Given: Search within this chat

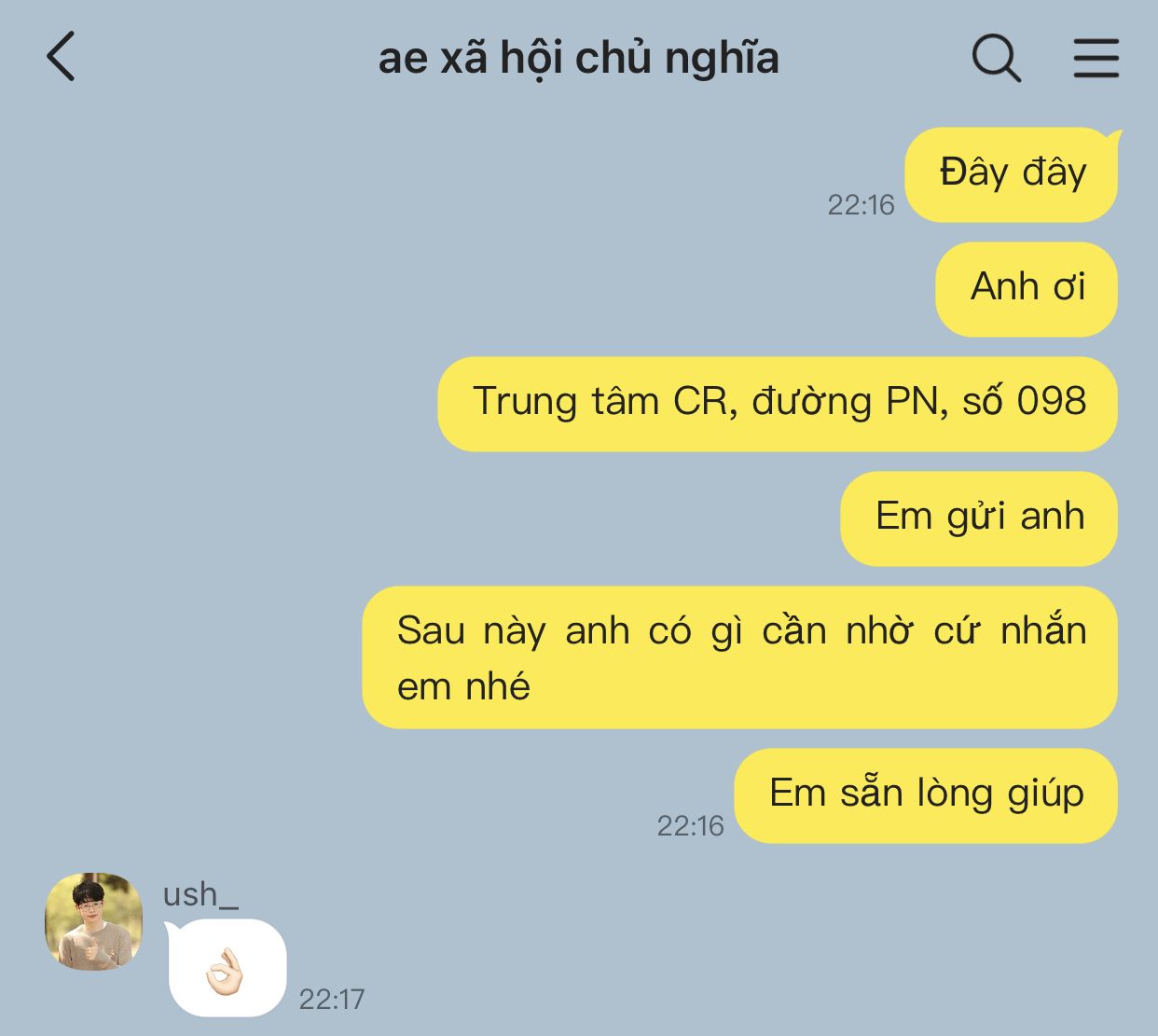Looking at the screenshot, I should coord(996,58).
